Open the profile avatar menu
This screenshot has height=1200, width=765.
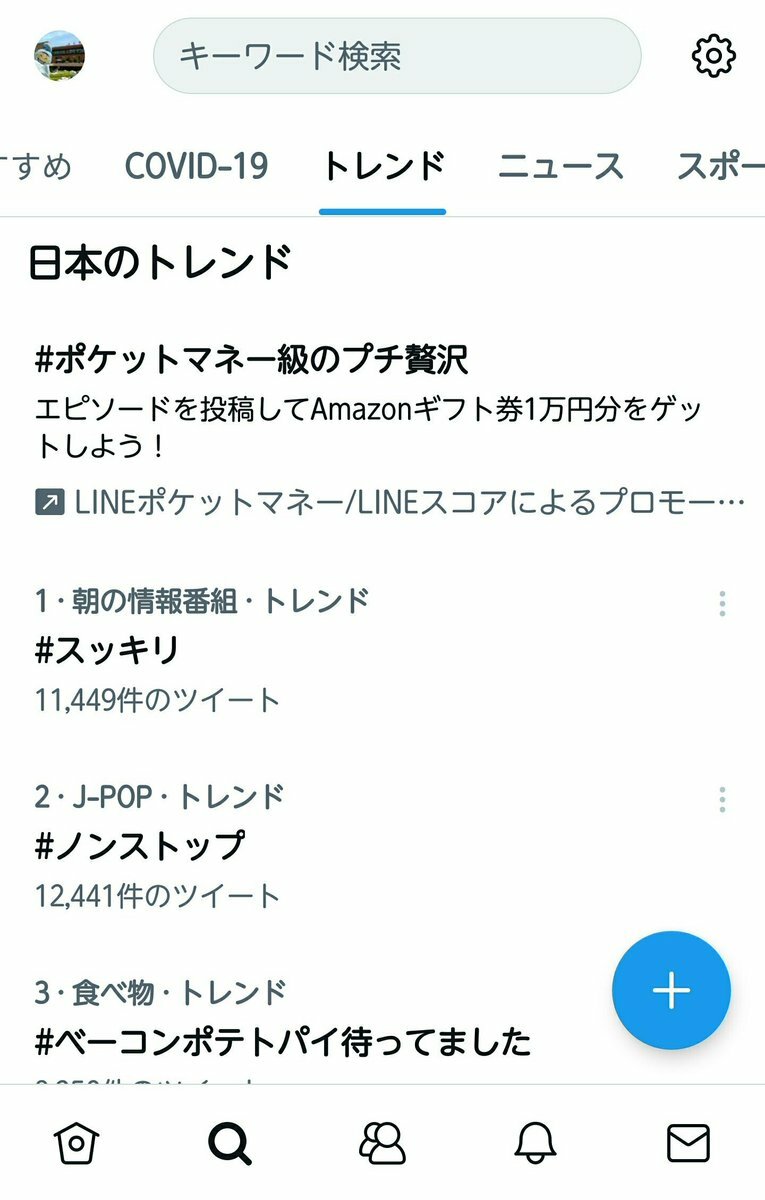pos(59,55)
